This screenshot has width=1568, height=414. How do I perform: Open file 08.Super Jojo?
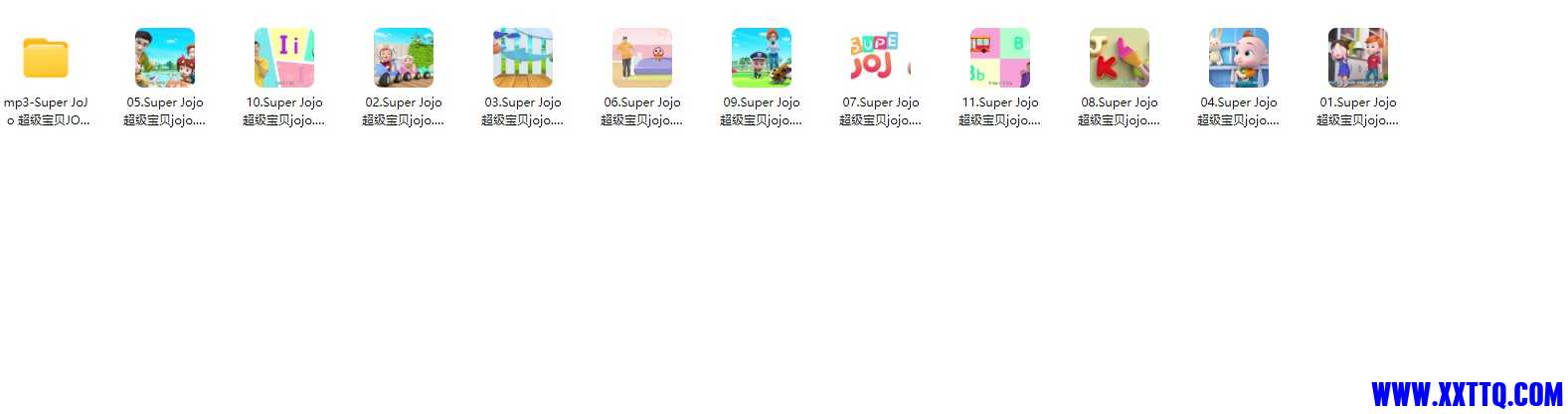(1120, 58)
